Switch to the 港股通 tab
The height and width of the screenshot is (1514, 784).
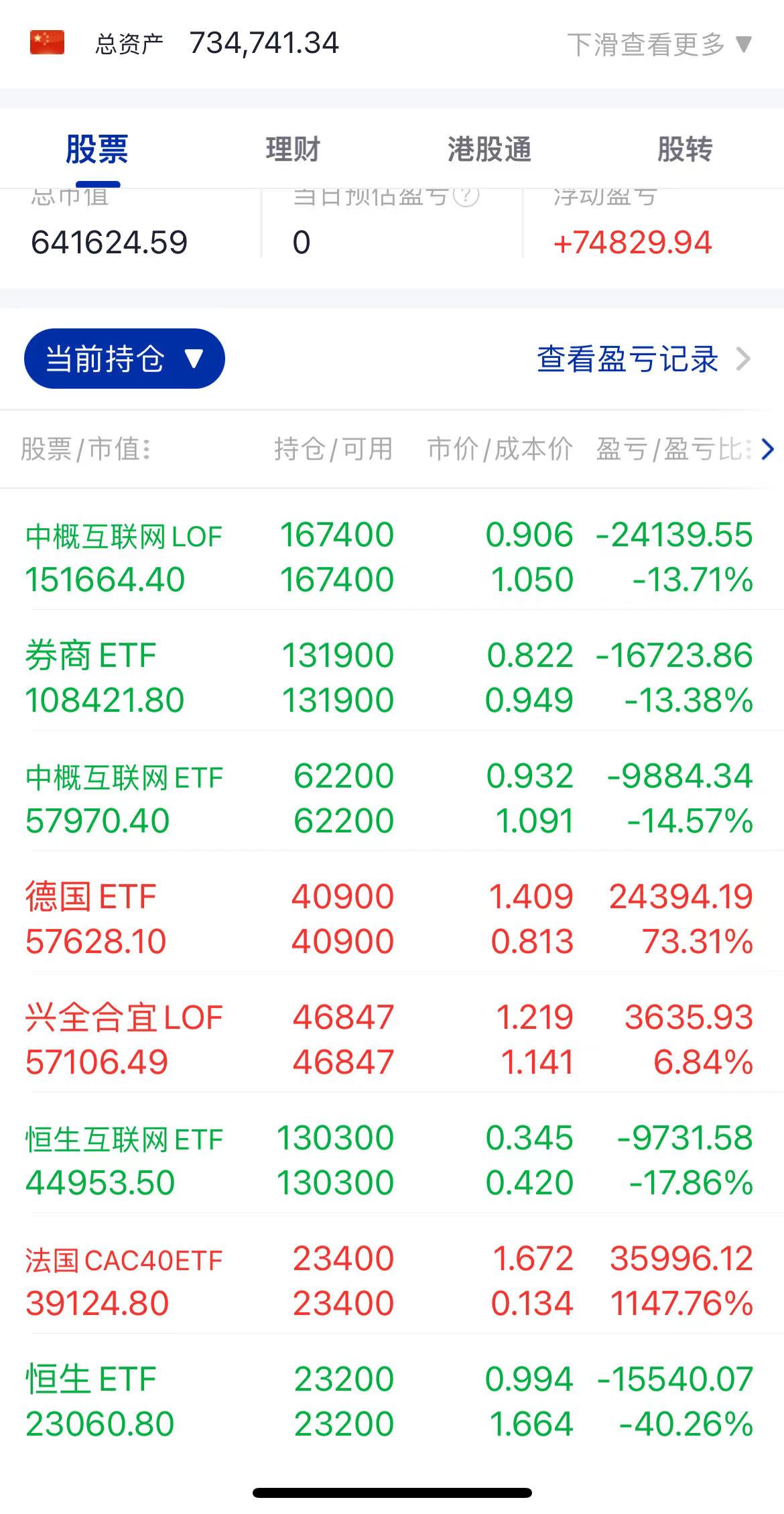tap(488, 149)
